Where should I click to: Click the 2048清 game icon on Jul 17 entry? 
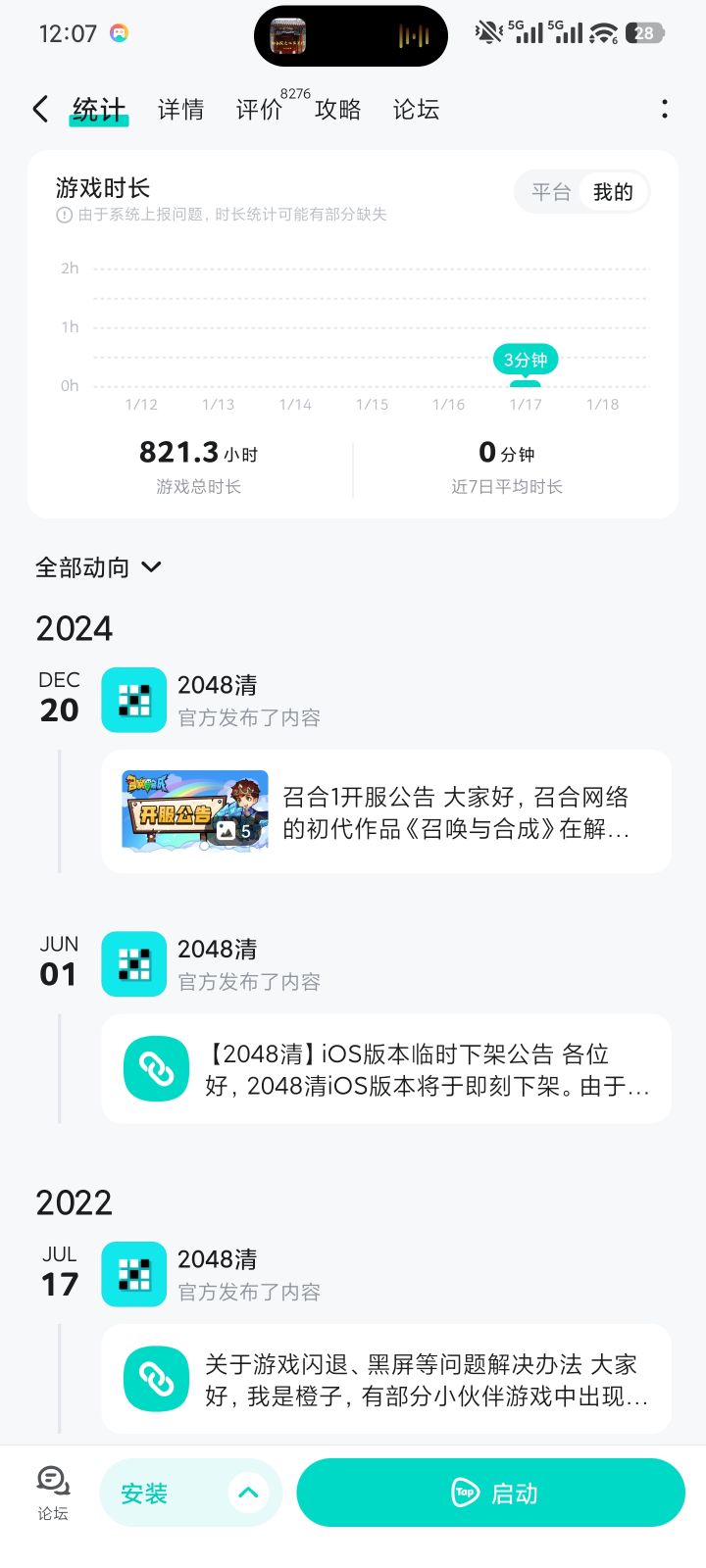click(133, 1275)
